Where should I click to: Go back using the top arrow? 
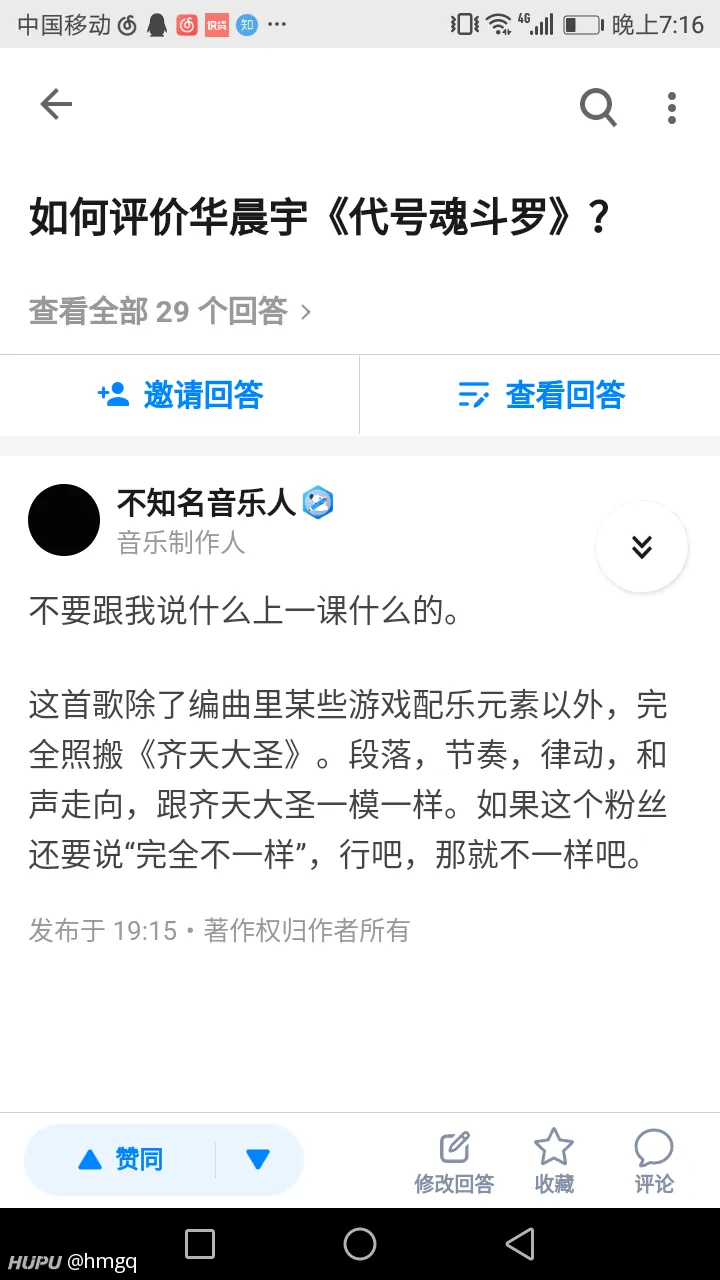pyautogui.click(x=56, y=105)
